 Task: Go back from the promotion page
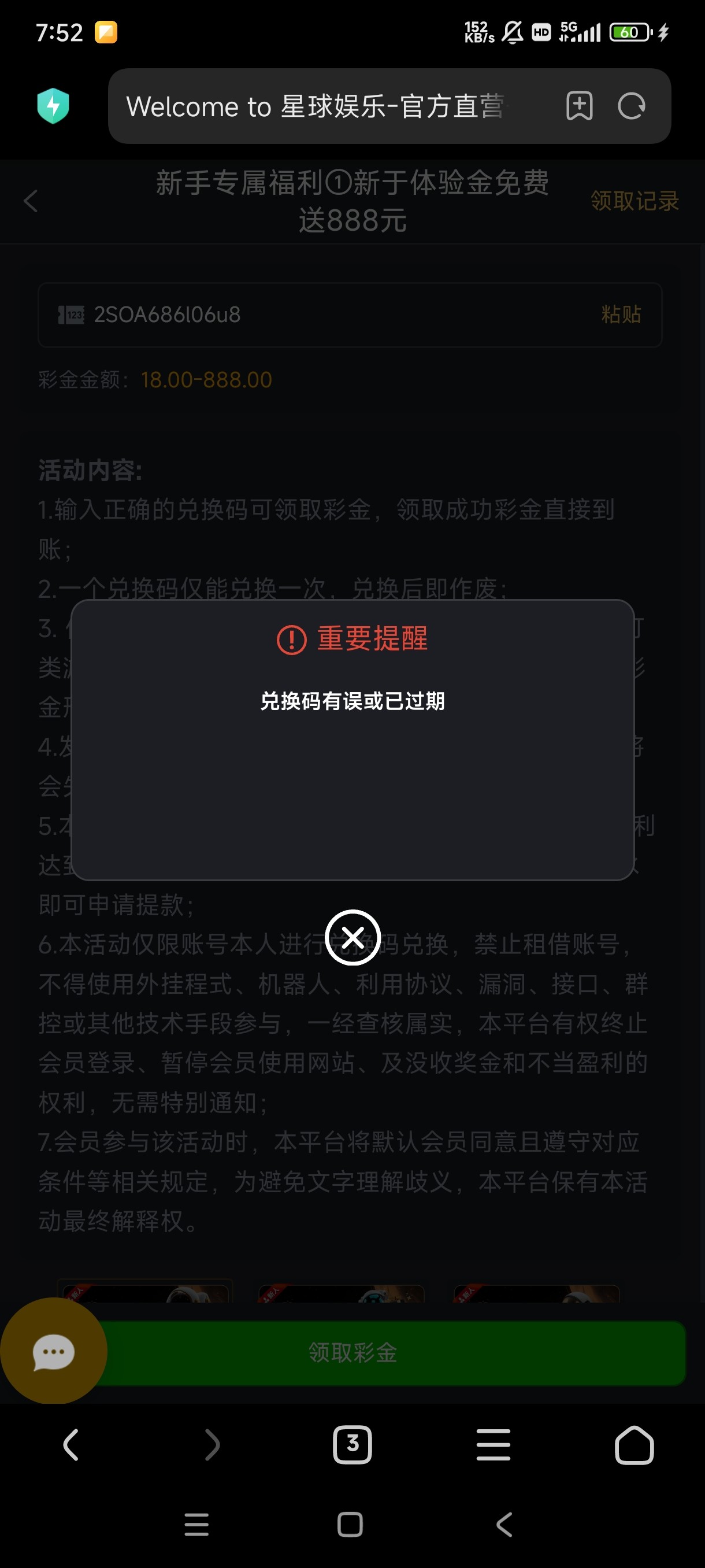click(31, 201)
